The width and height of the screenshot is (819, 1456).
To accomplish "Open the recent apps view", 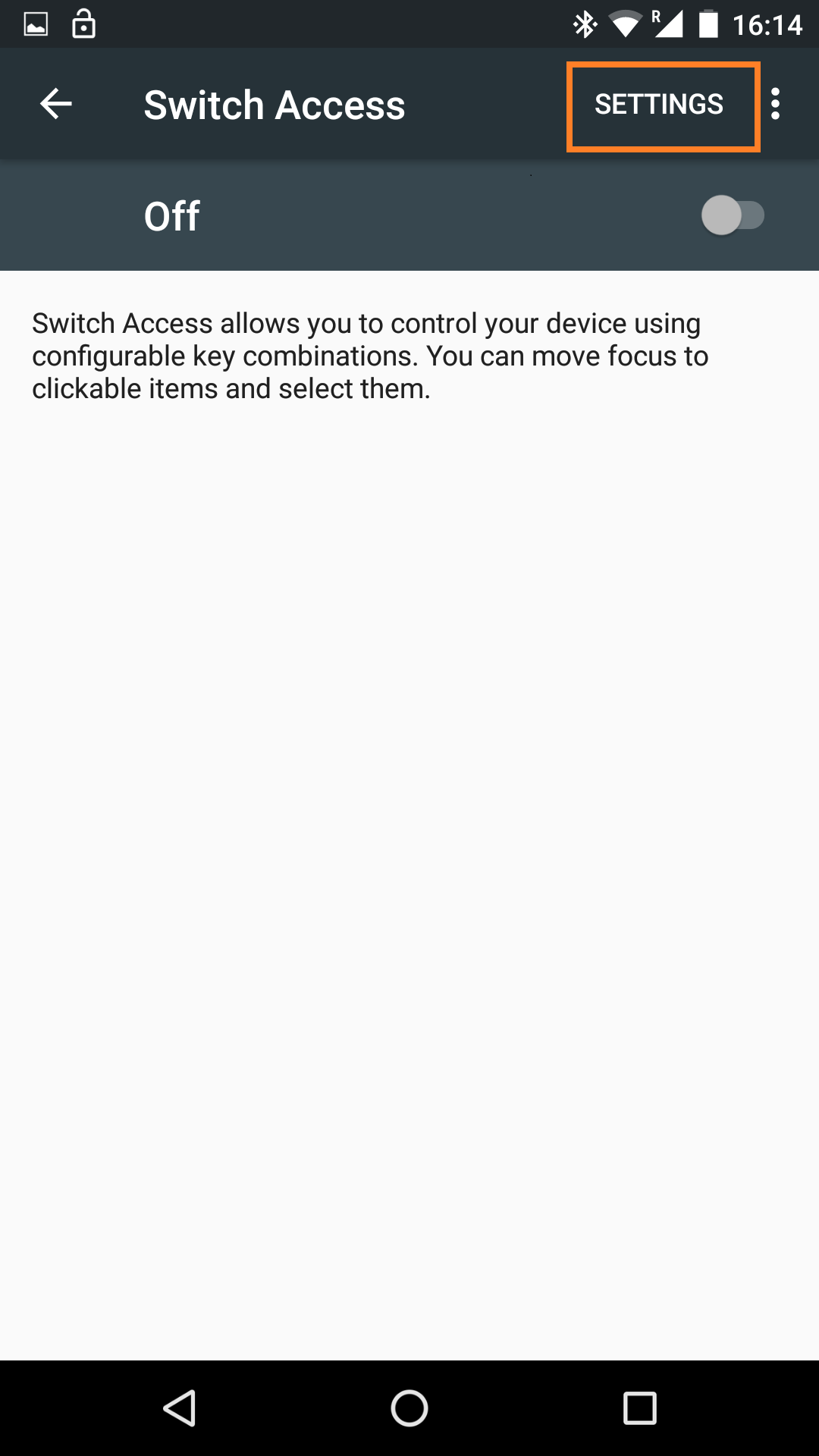I will point(639,1409).
